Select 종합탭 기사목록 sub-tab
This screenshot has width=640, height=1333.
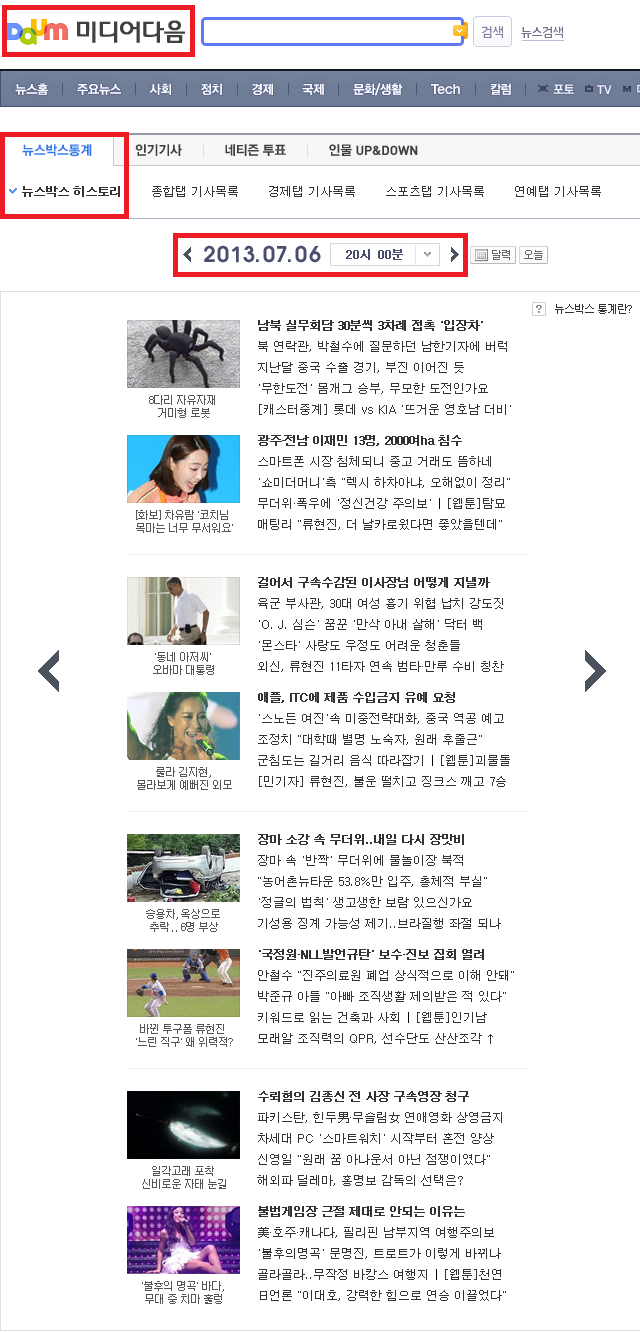click(x=195, y=191)
